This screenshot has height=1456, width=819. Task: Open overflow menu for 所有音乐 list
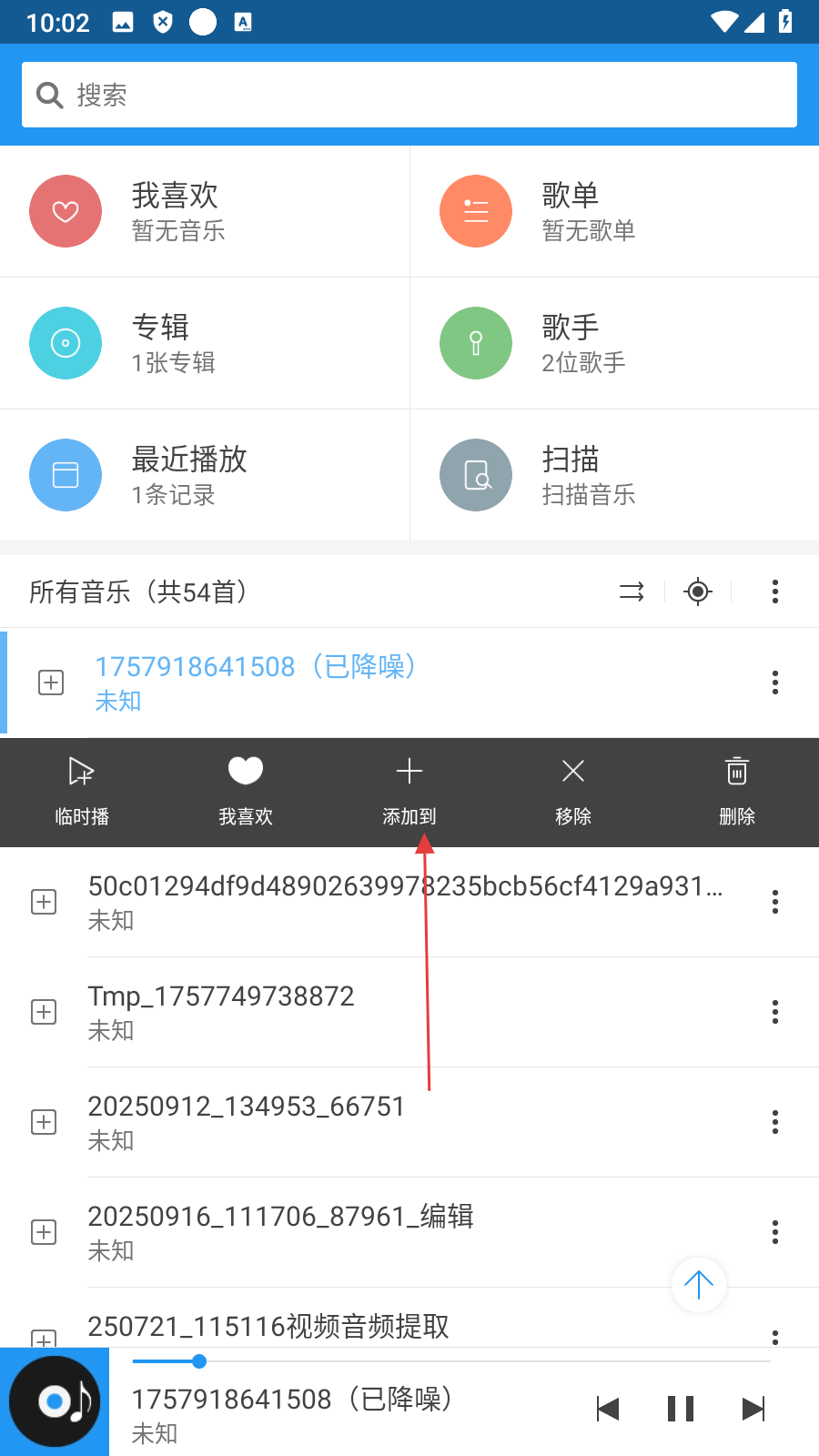click(775, 591)
